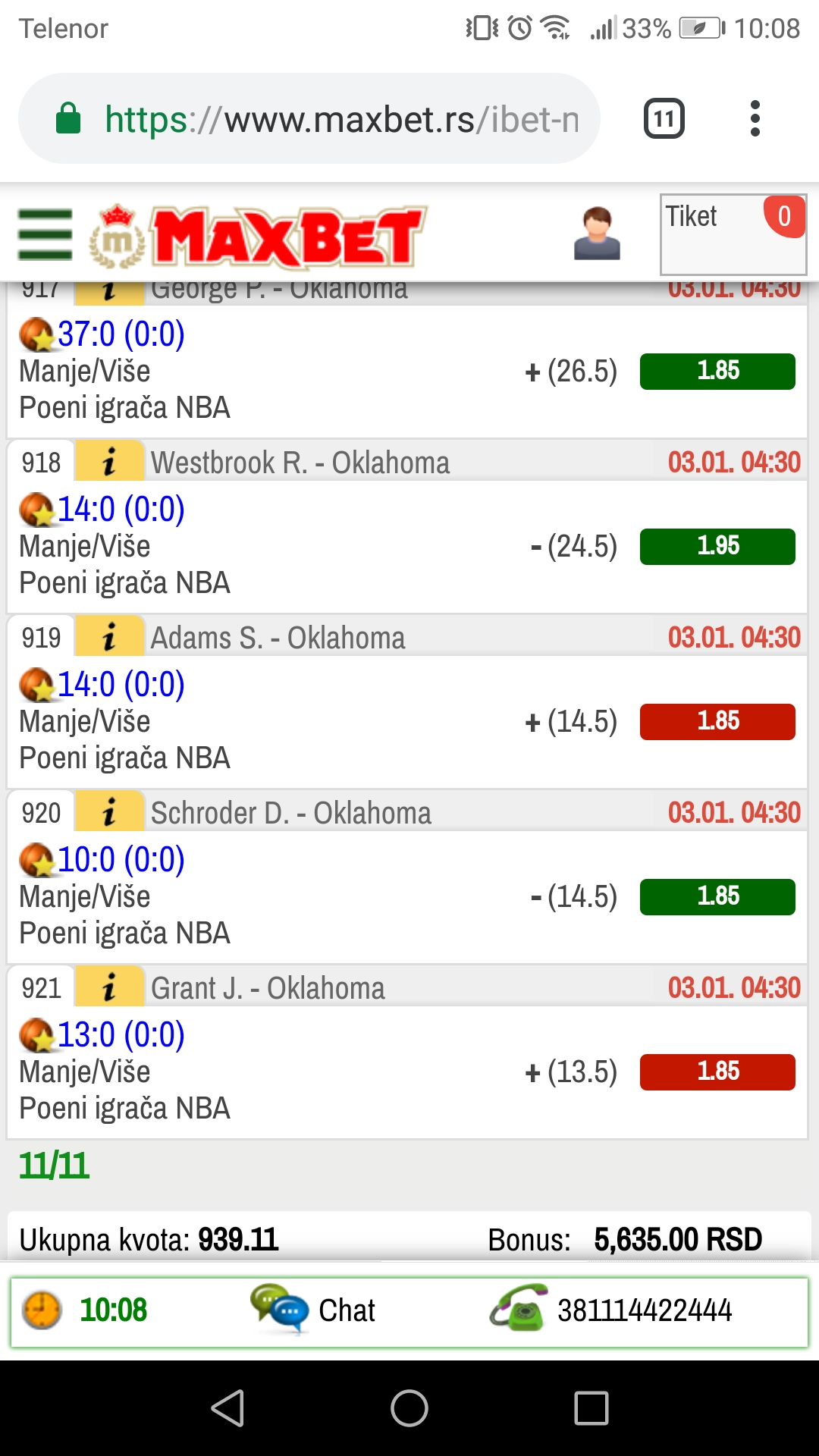The width and height of the screenshot is (819, 1456).
Task: Show info for Adams S. - Oklahoma
Action: coord(109,637)
